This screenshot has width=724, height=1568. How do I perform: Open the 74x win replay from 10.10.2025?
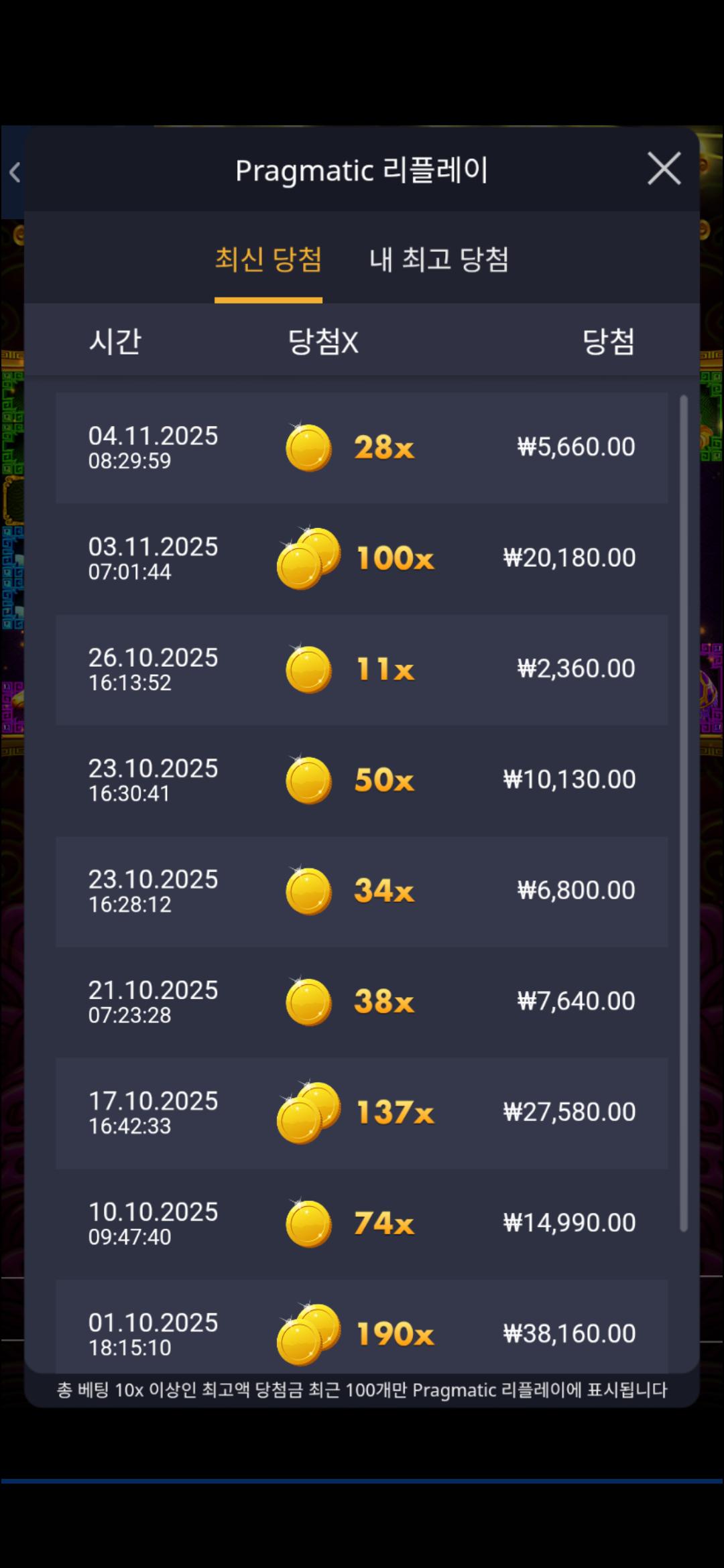(x=361, y=1224)
